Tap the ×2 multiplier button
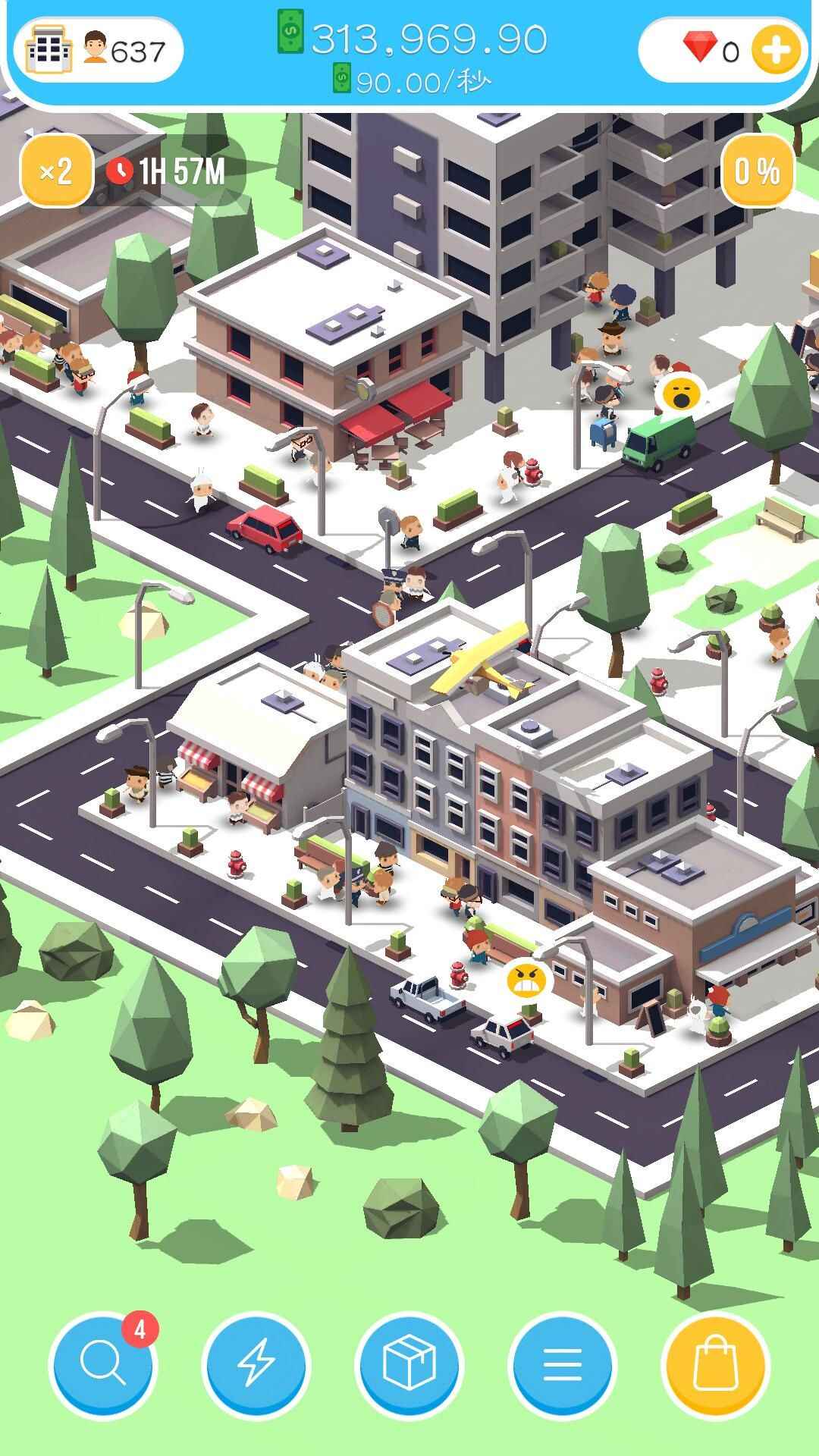 (x=56, y=171)
